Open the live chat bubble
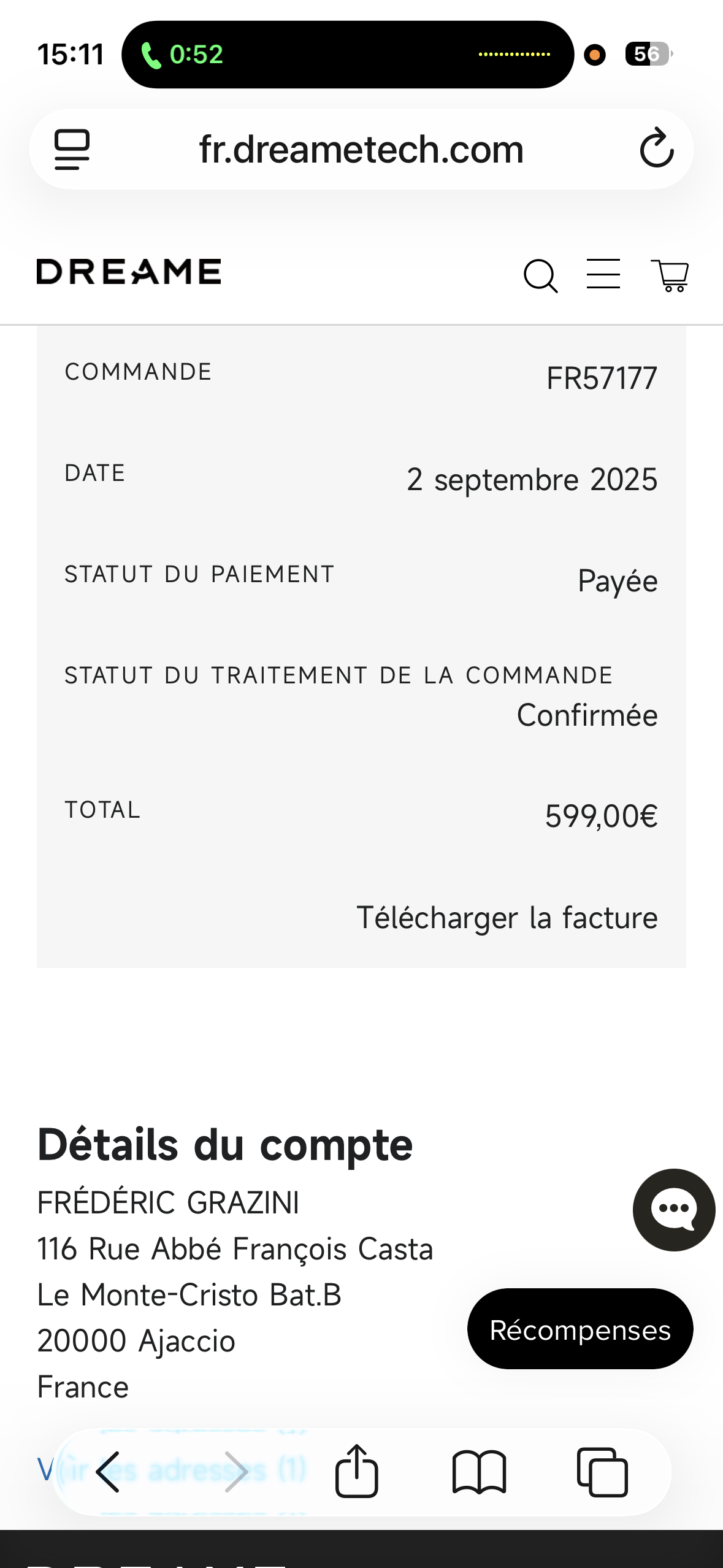This screenshot has width=723, height=1568. (x=674, y=1209)
